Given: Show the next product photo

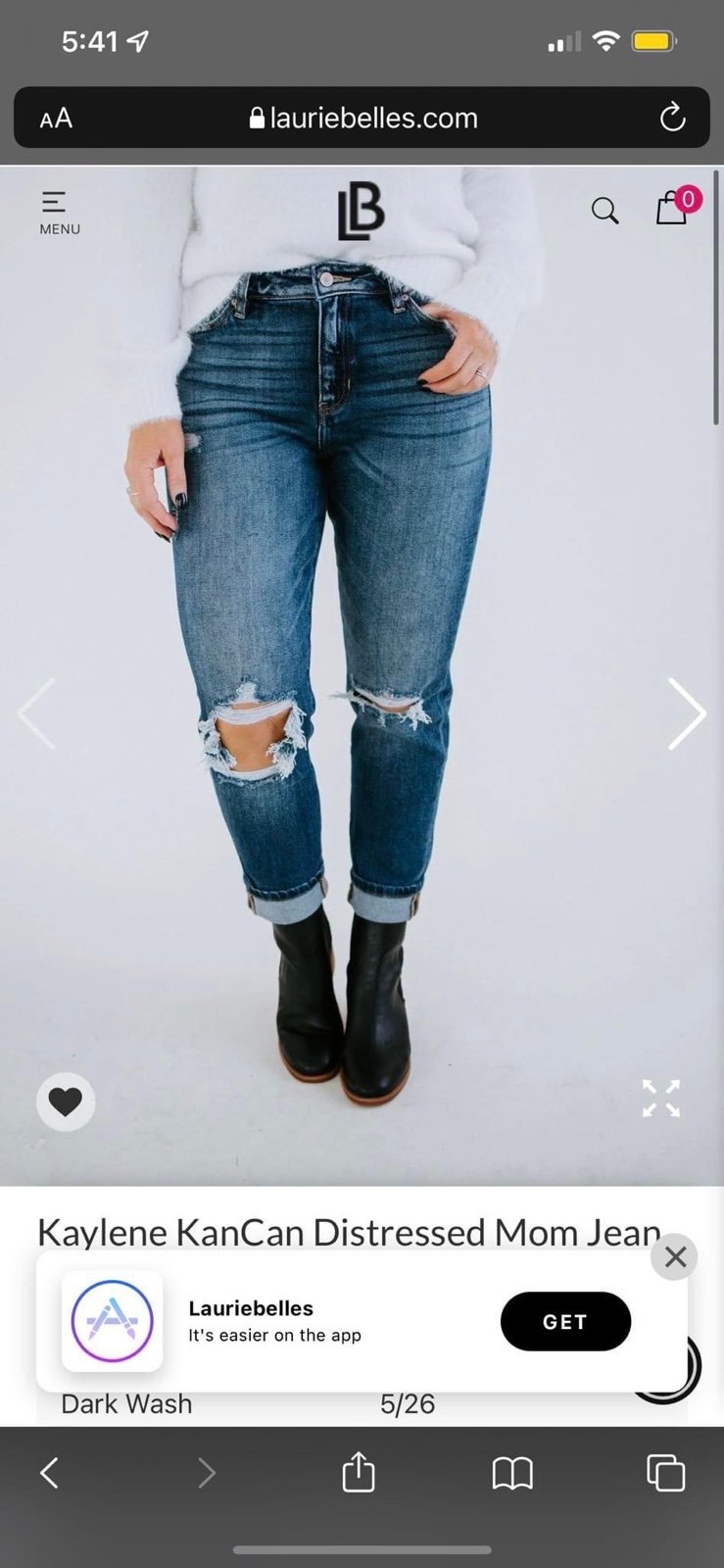Looking at the screenshot, I should pyautogui.click(x=687, y=713).
